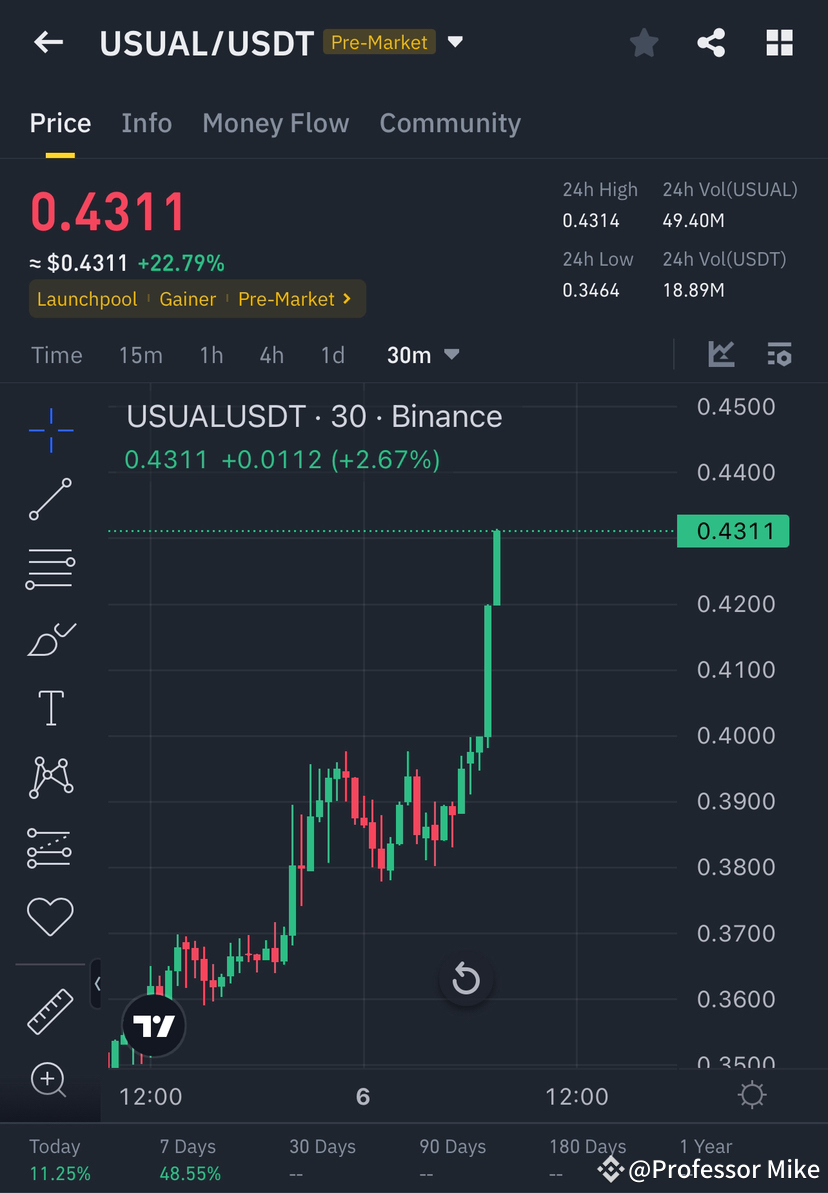Tap the share icon at the top

tap(711, 42)
